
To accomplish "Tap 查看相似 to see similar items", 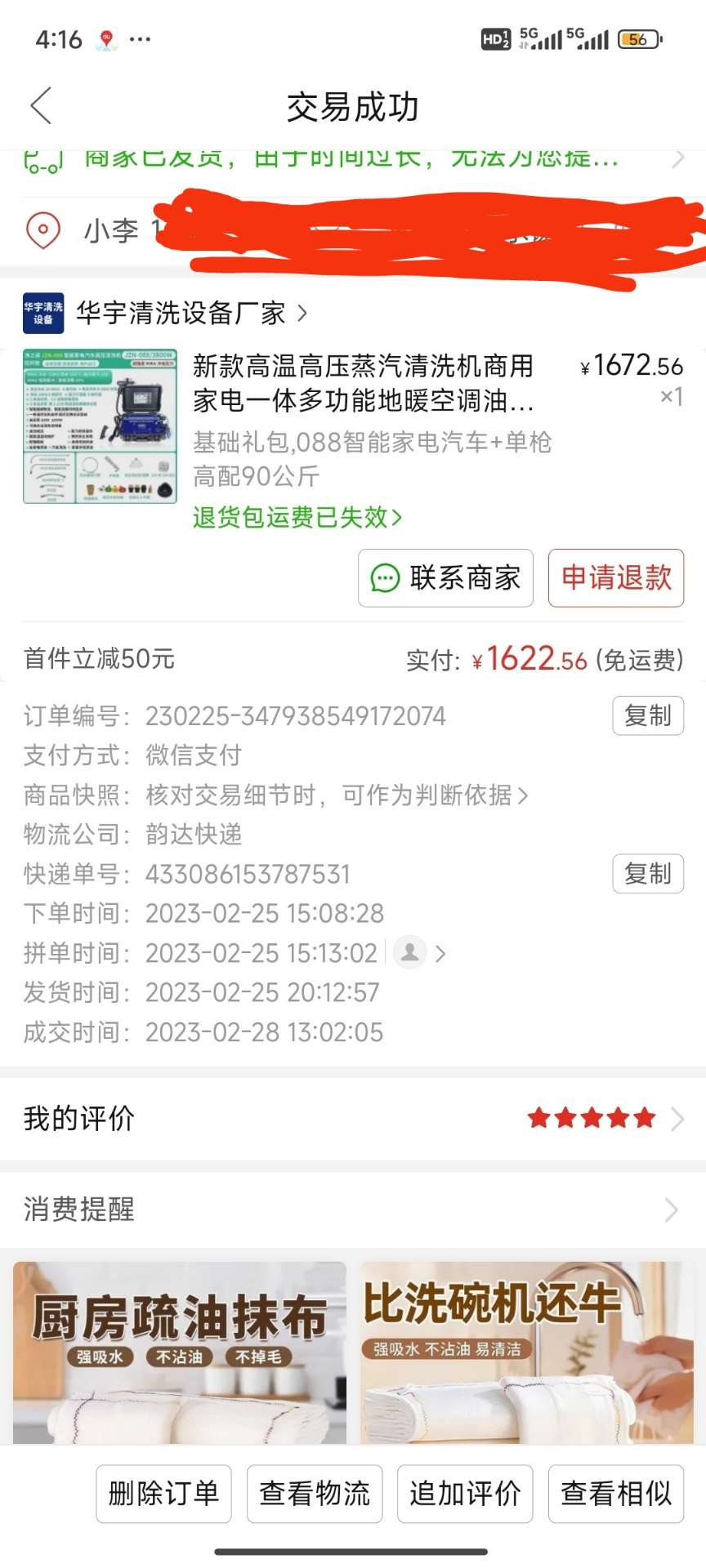I will 615,1494.
